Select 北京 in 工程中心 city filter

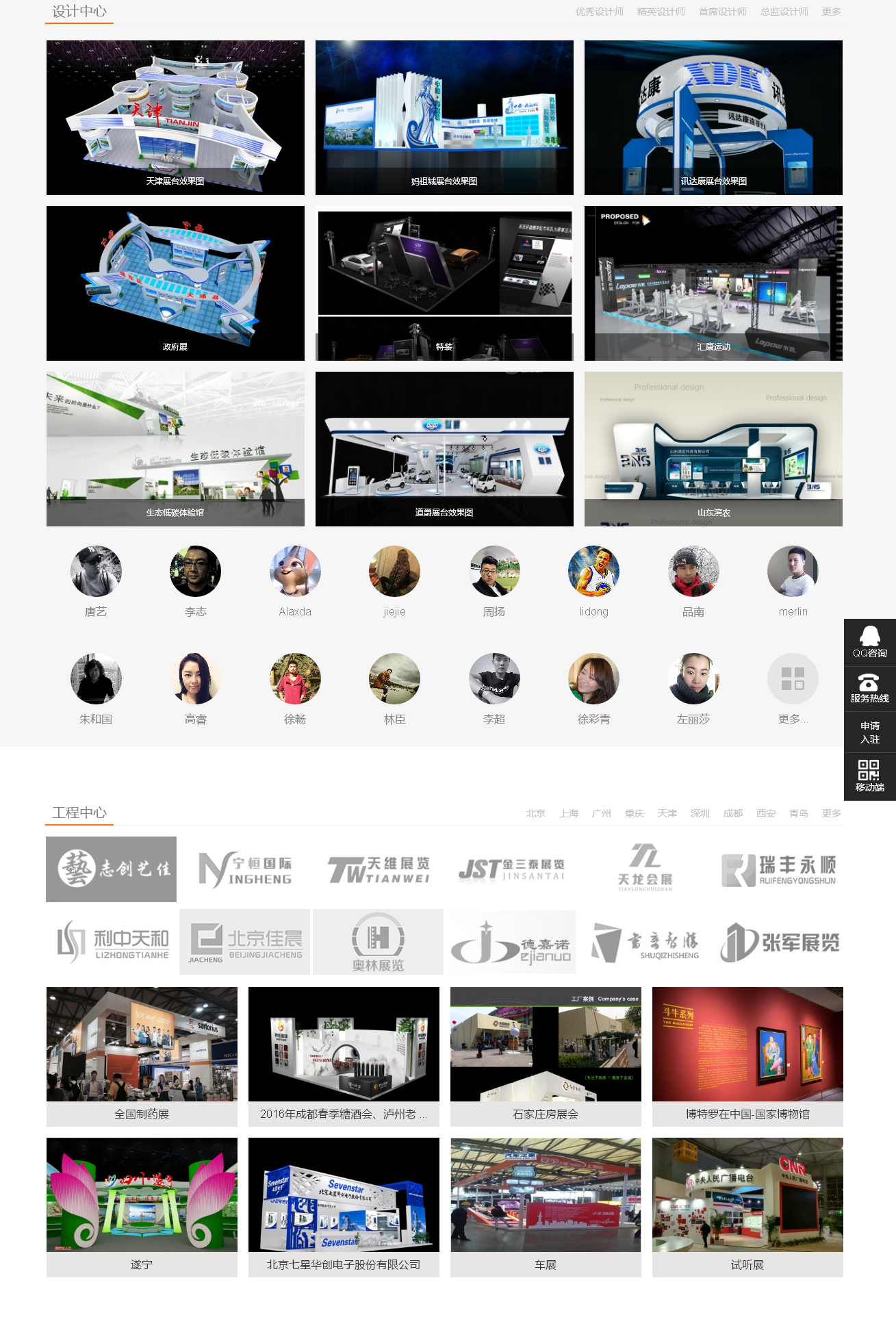[x=535, y=813]
